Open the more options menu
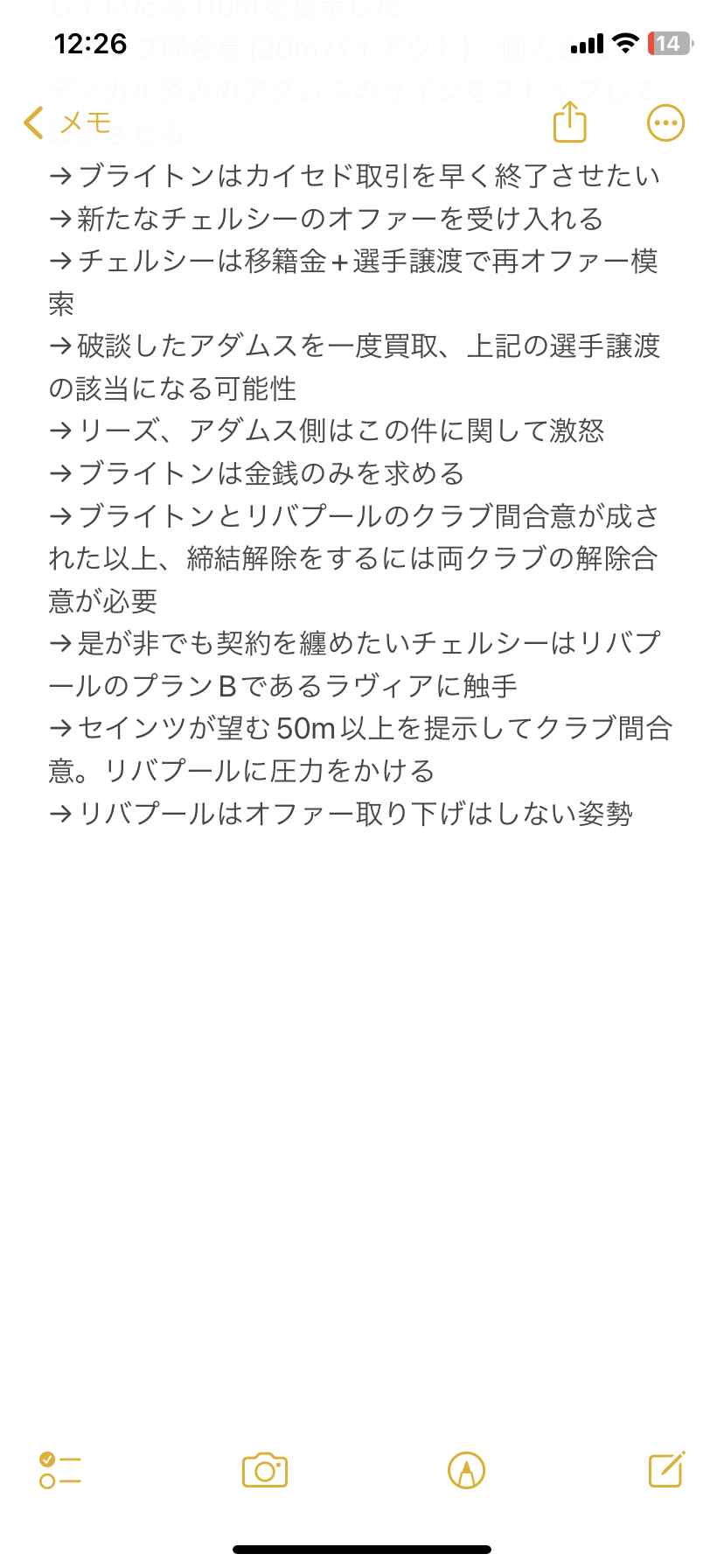Screen dimensions: 724x1568 pyautogui.click(x=665, y=123)
